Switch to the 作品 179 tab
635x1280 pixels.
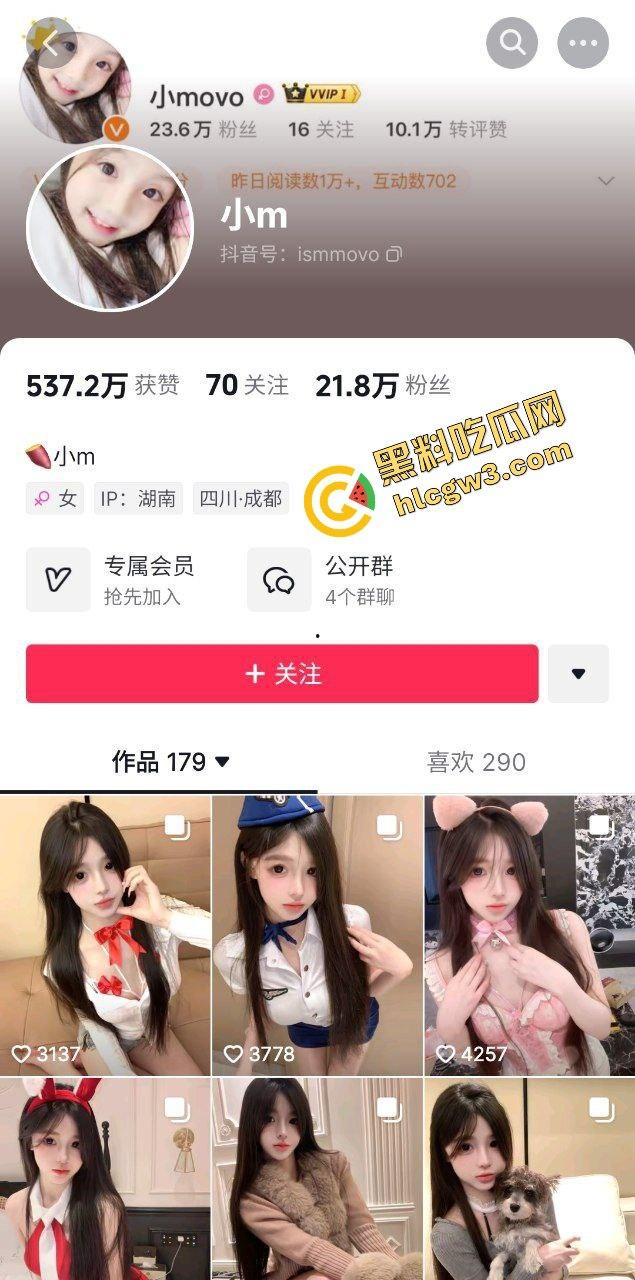coord(170,762)
